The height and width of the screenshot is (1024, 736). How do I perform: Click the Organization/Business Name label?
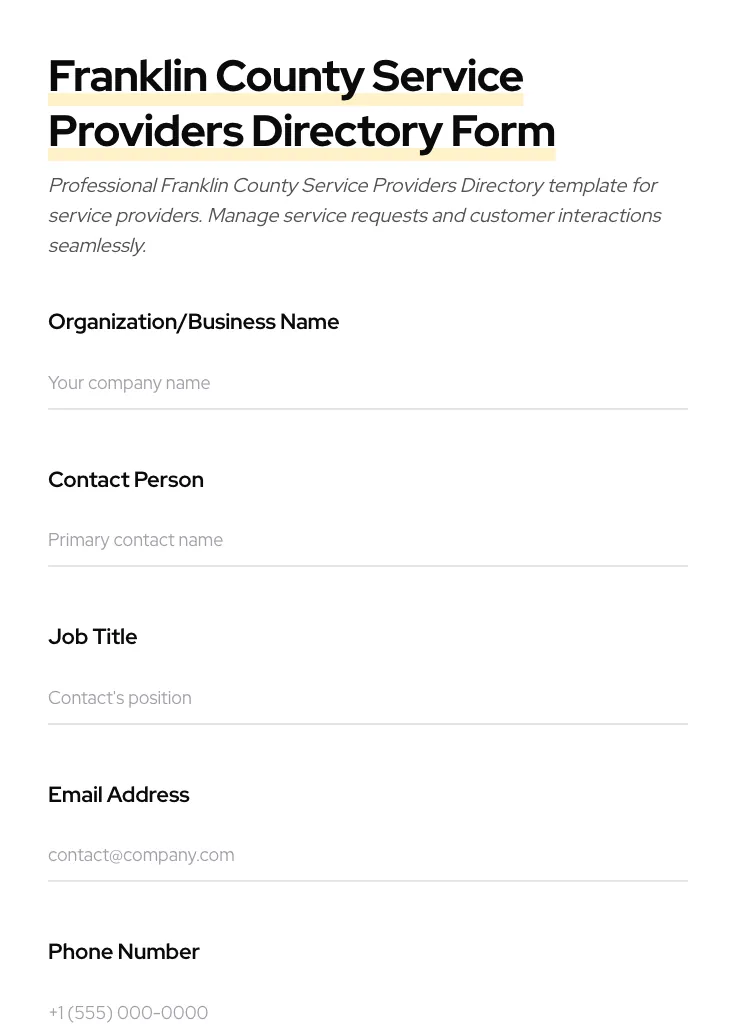193,321
